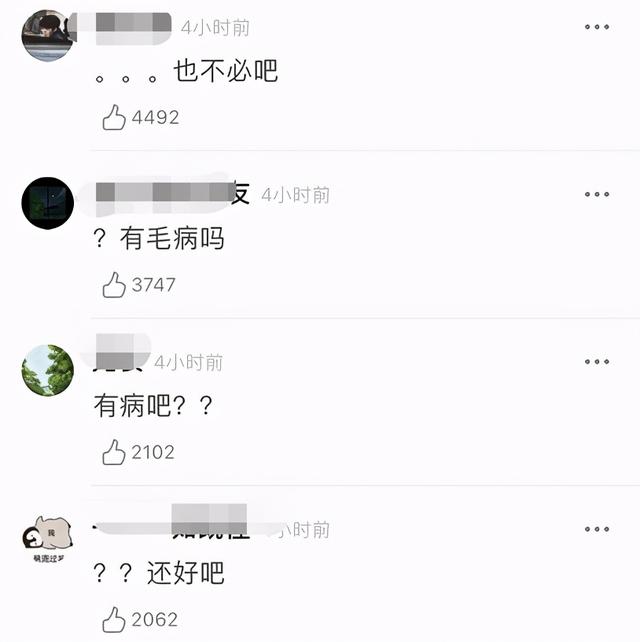The image size is (640, 642).
Task: Open the tree-photo avatar beside "有病吧??"
Action: tap(47, 370)
